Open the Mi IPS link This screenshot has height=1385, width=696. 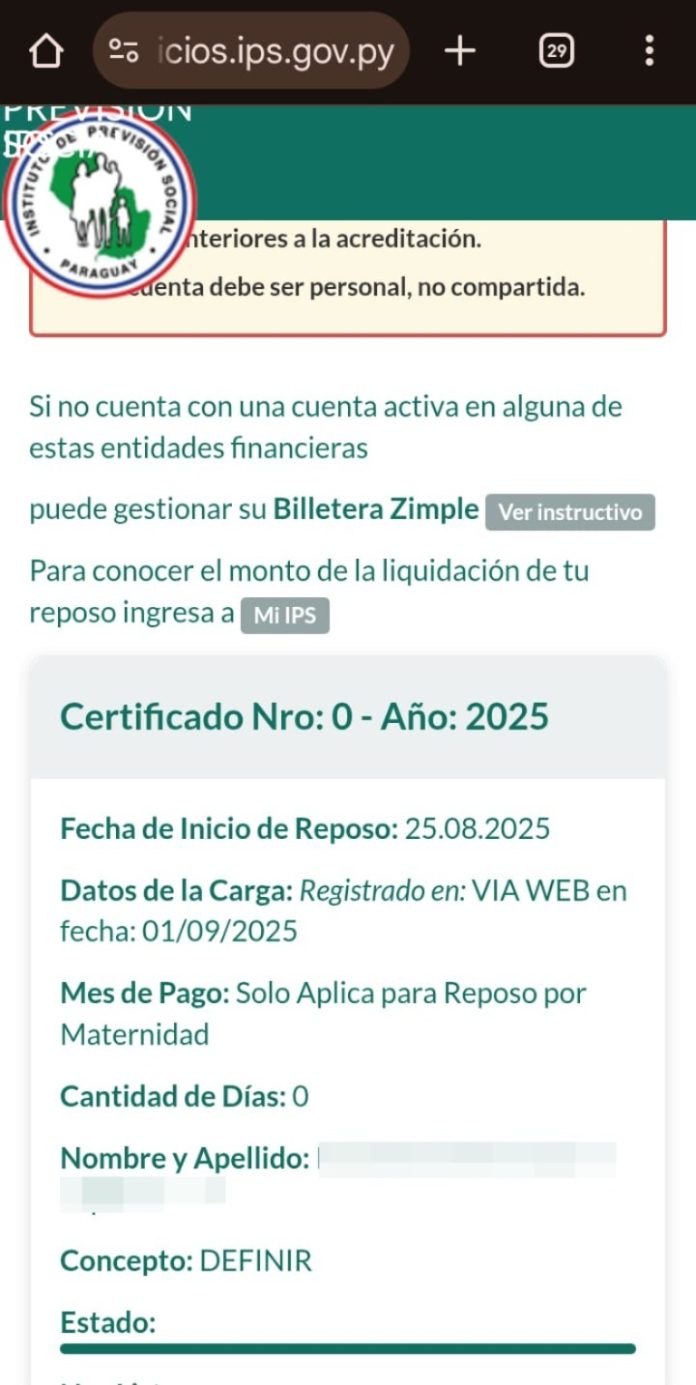(285, 615)
